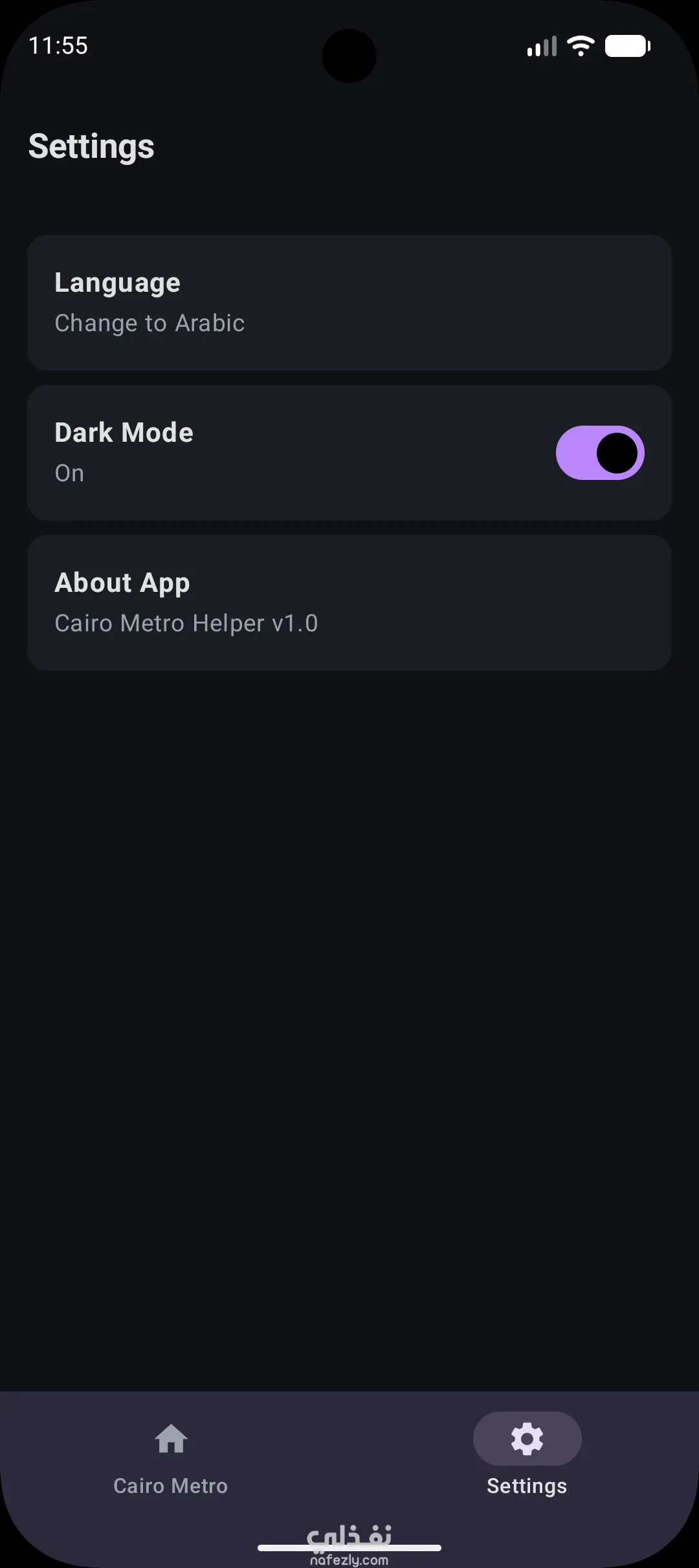Viewport: 699px width, 1568px height.
Task: Change the language to Arabic
Action: (349, 303)
